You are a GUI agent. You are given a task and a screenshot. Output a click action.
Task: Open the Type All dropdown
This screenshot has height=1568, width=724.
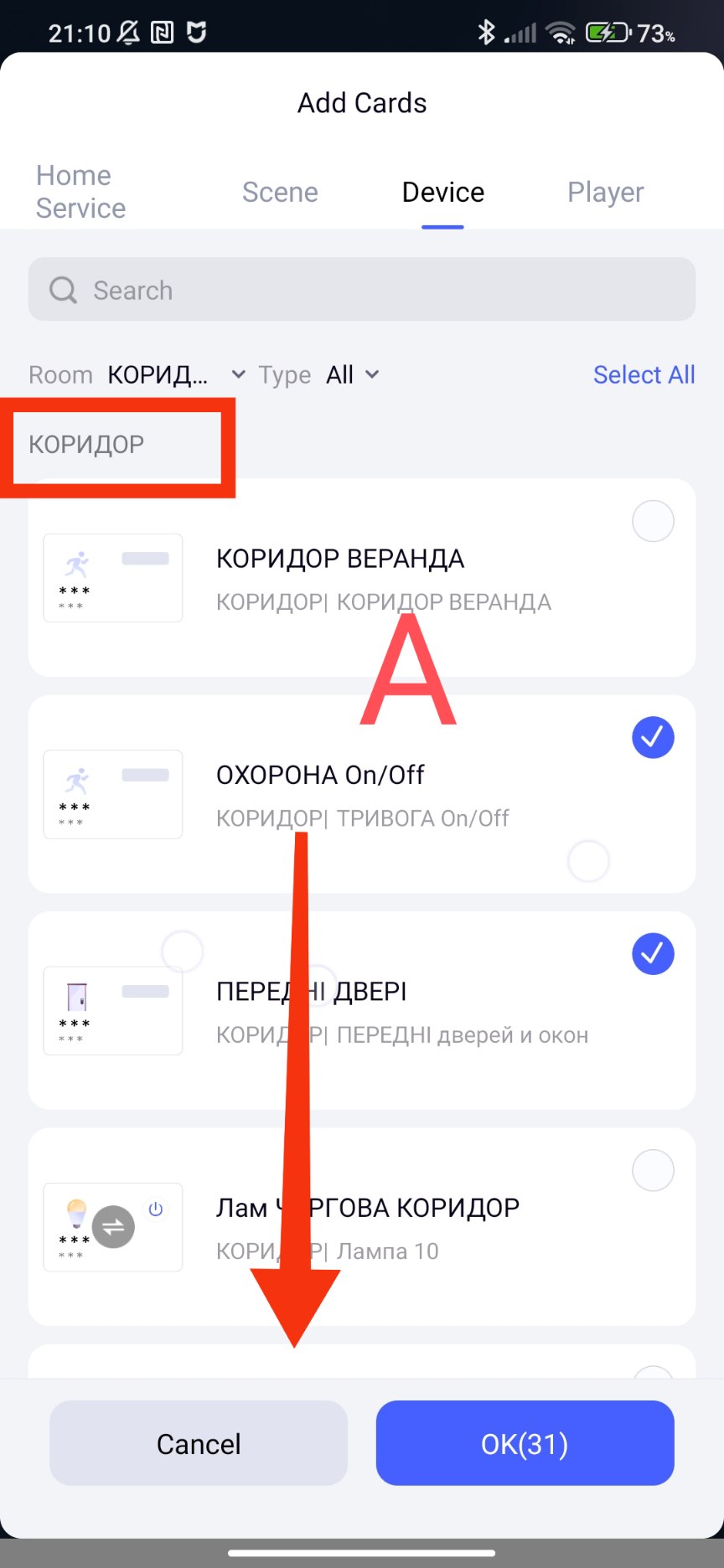353,374
